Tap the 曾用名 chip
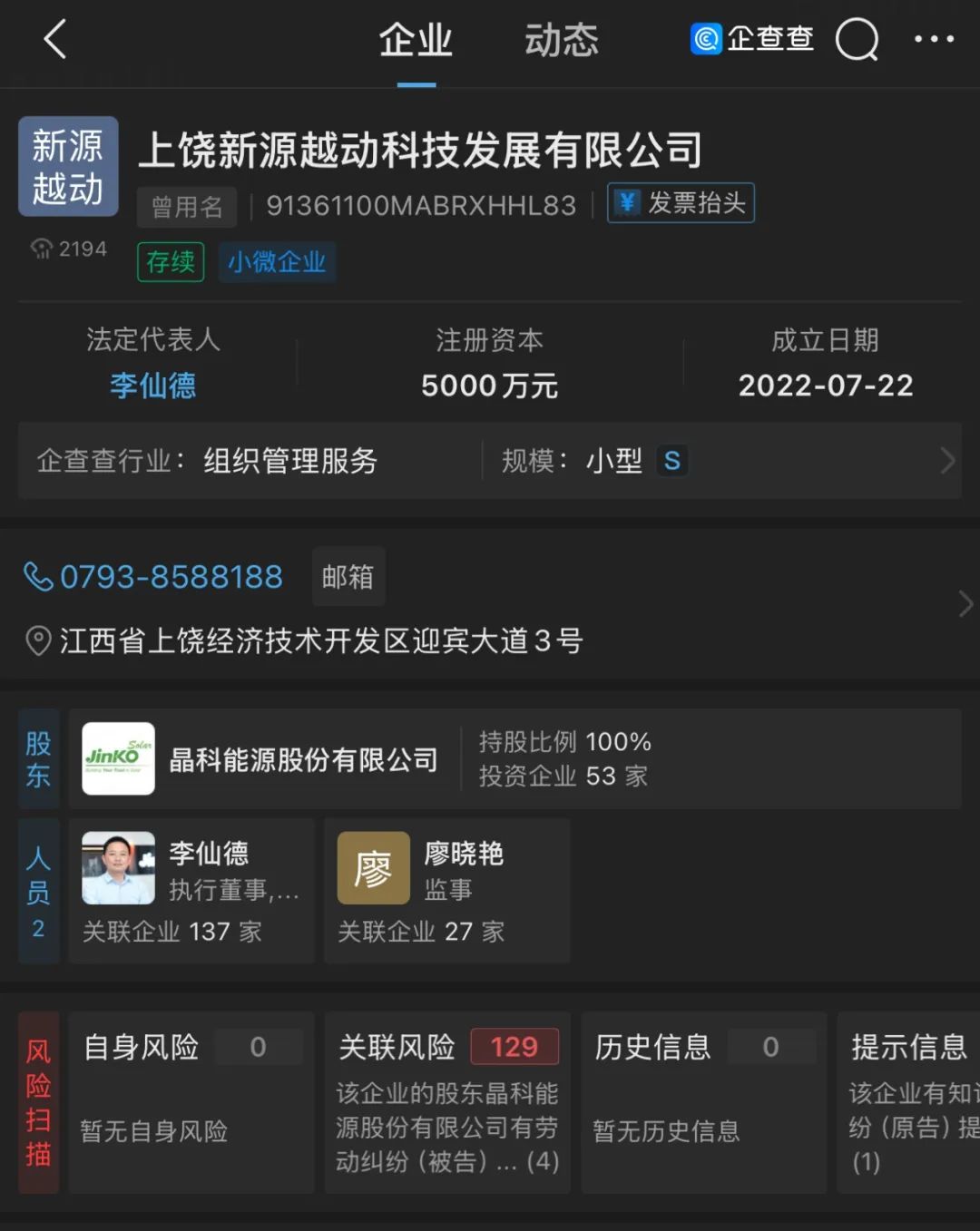980x1231 pixels. point(187,207)
